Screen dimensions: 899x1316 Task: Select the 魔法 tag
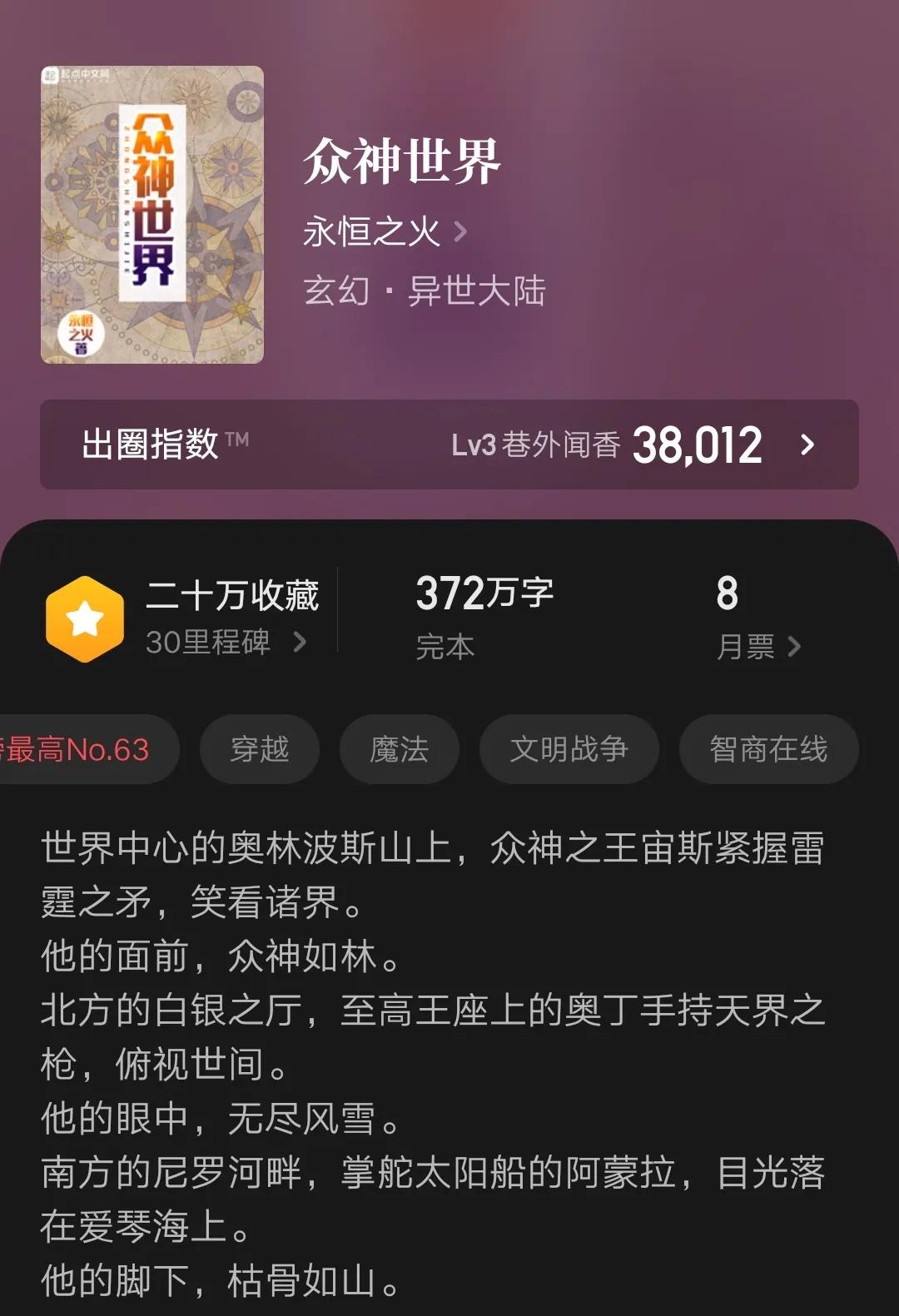point(399,748)
